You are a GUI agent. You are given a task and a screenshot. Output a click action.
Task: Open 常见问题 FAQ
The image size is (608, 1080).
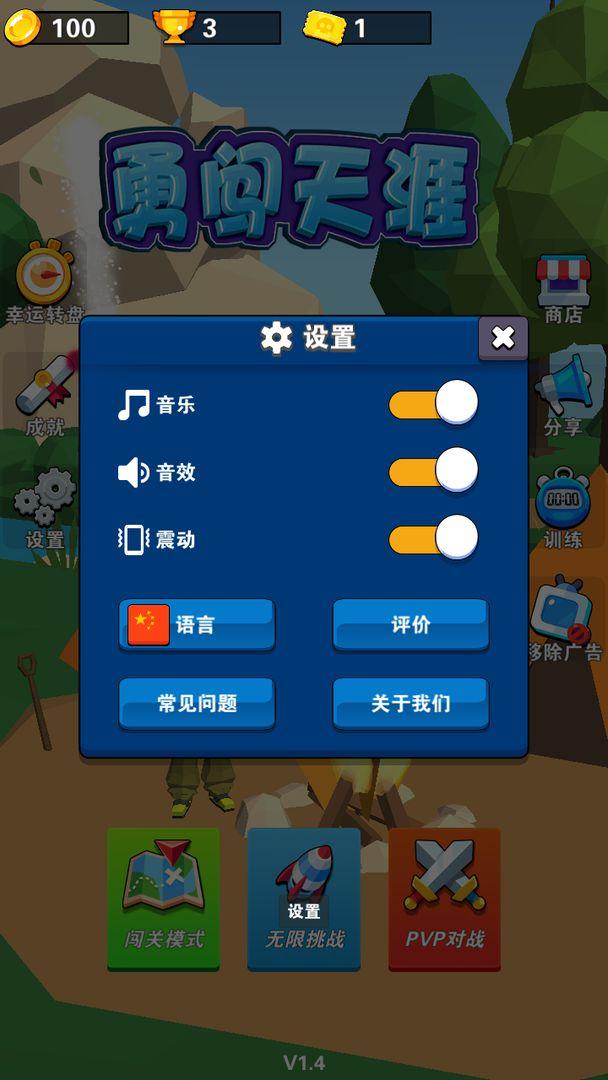point(196,703)
